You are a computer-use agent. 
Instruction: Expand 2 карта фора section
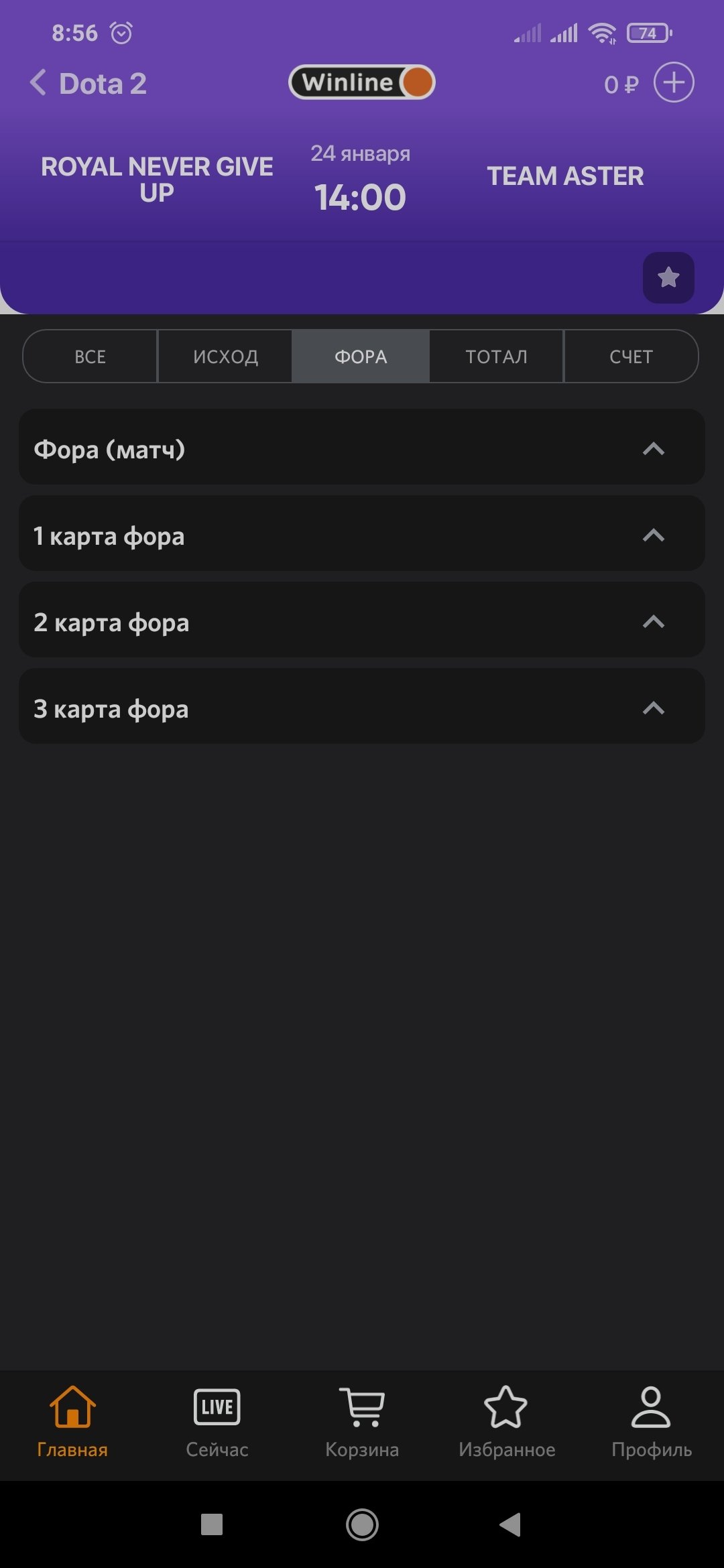362,621
